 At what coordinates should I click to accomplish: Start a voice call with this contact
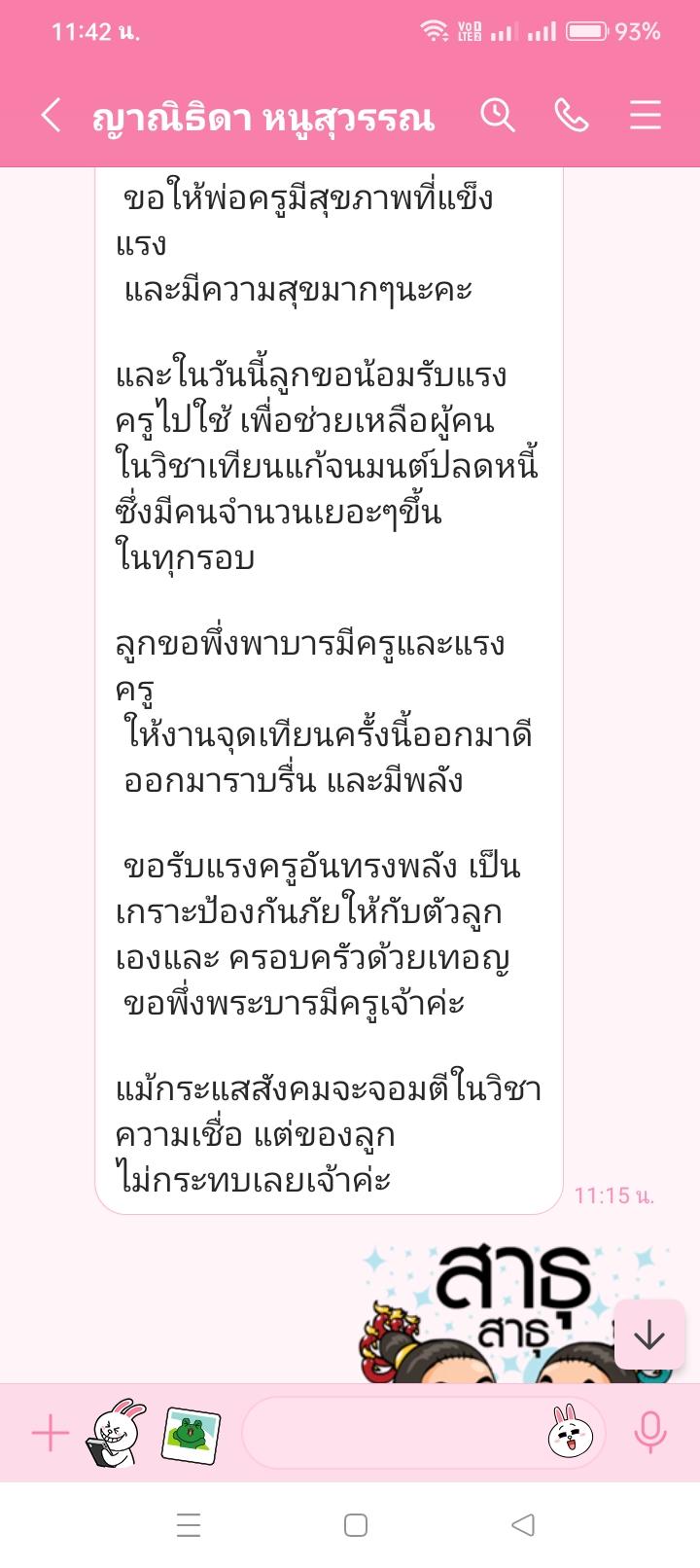[571, 116]
